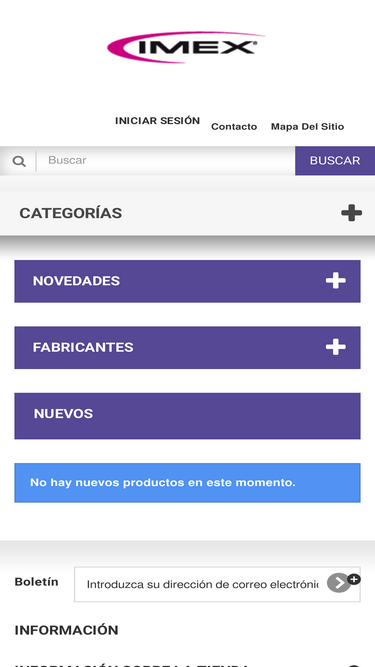Tap the purple BUSCAR button
This screenshot has height=667, width=375.
pos(335,161)
